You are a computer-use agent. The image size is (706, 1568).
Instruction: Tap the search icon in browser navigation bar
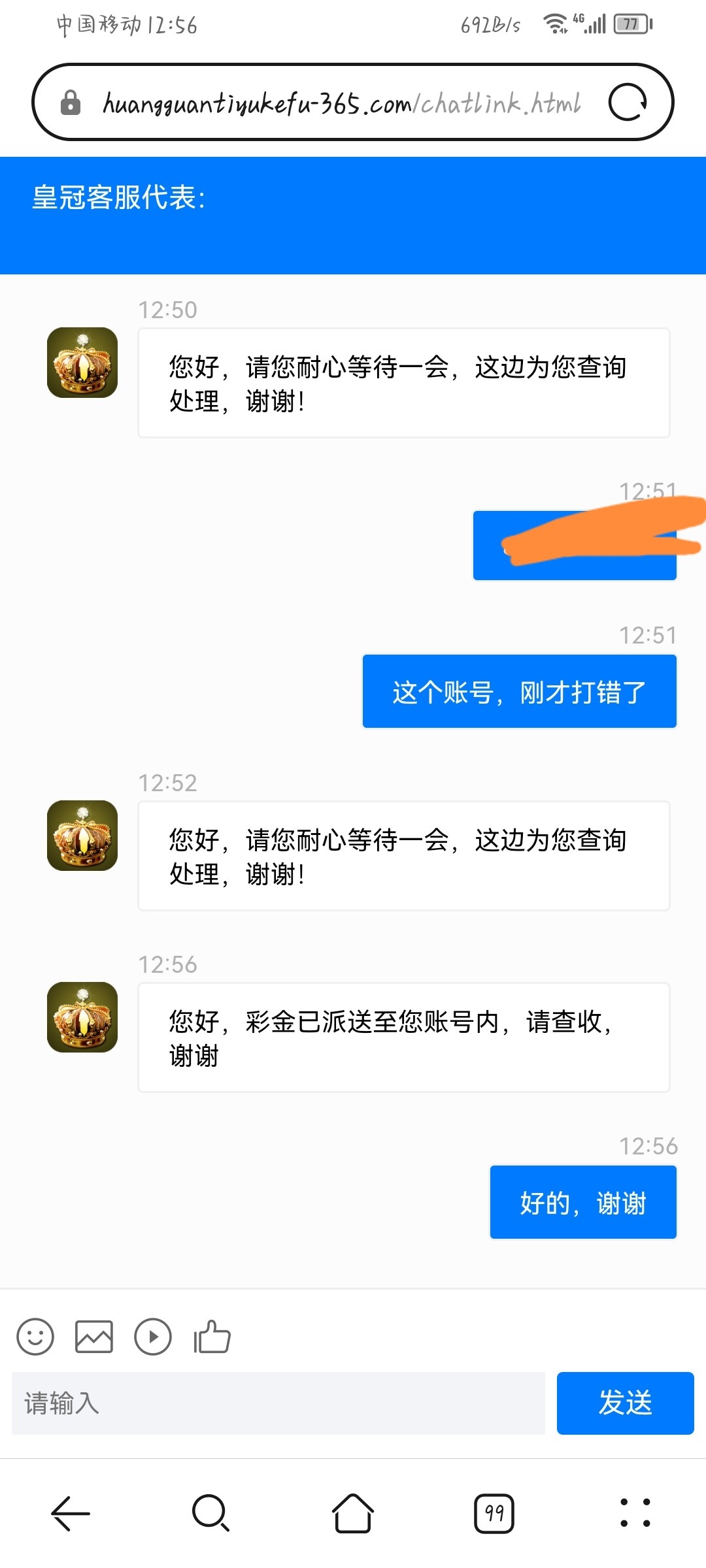210,1513
